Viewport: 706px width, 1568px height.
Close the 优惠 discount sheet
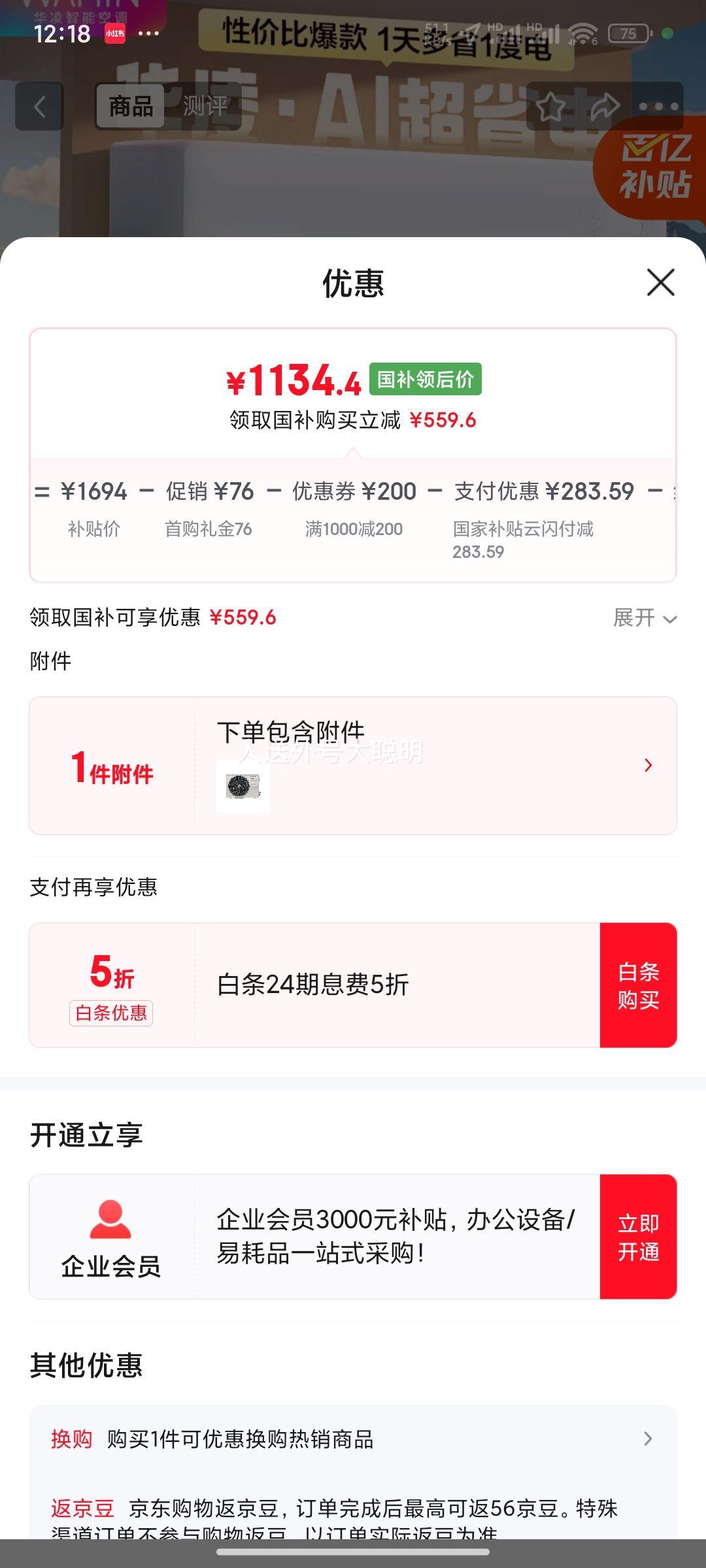[x=660, y=282]
